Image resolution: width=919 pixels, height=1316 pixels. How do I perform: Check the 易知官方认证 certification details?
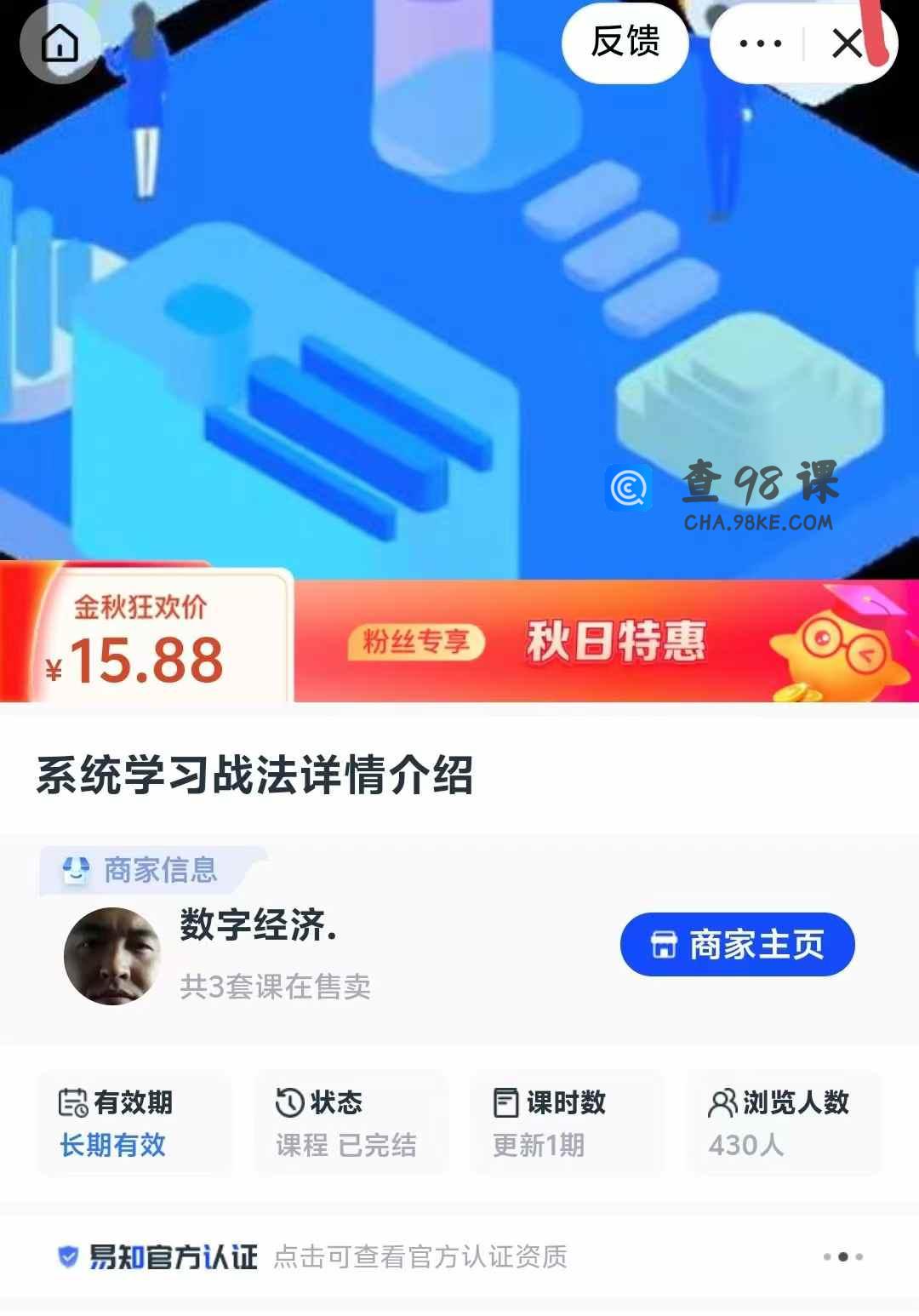coord(311,1256)
